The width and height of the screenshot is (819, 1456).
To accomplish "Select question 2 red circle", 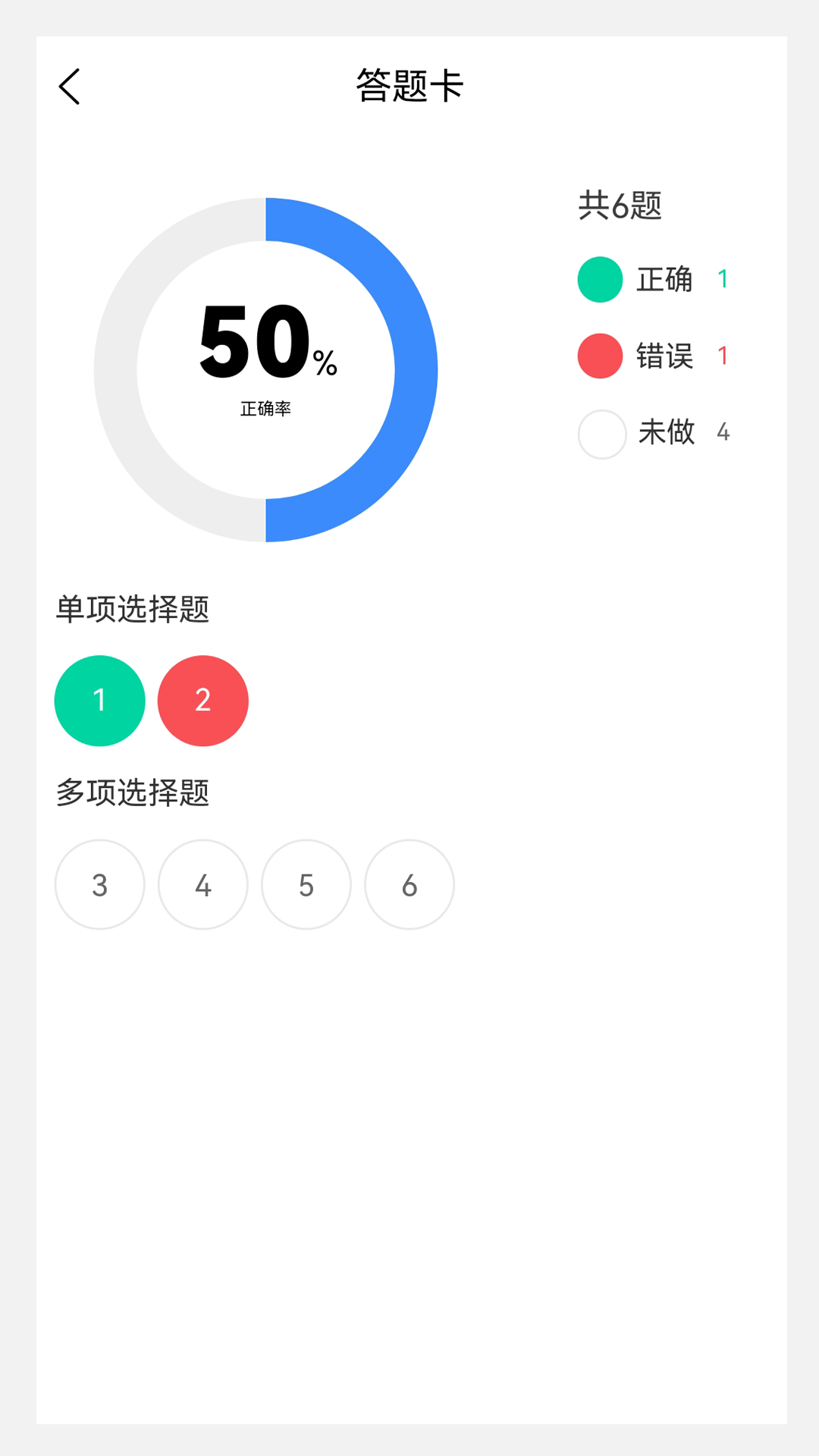I will 202,701.
